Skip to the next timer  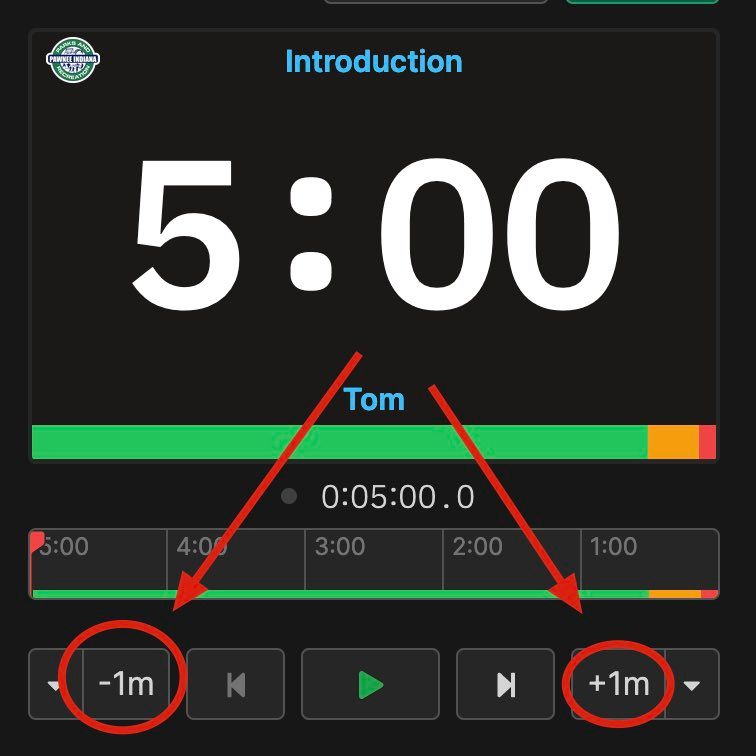pos(505,684)
